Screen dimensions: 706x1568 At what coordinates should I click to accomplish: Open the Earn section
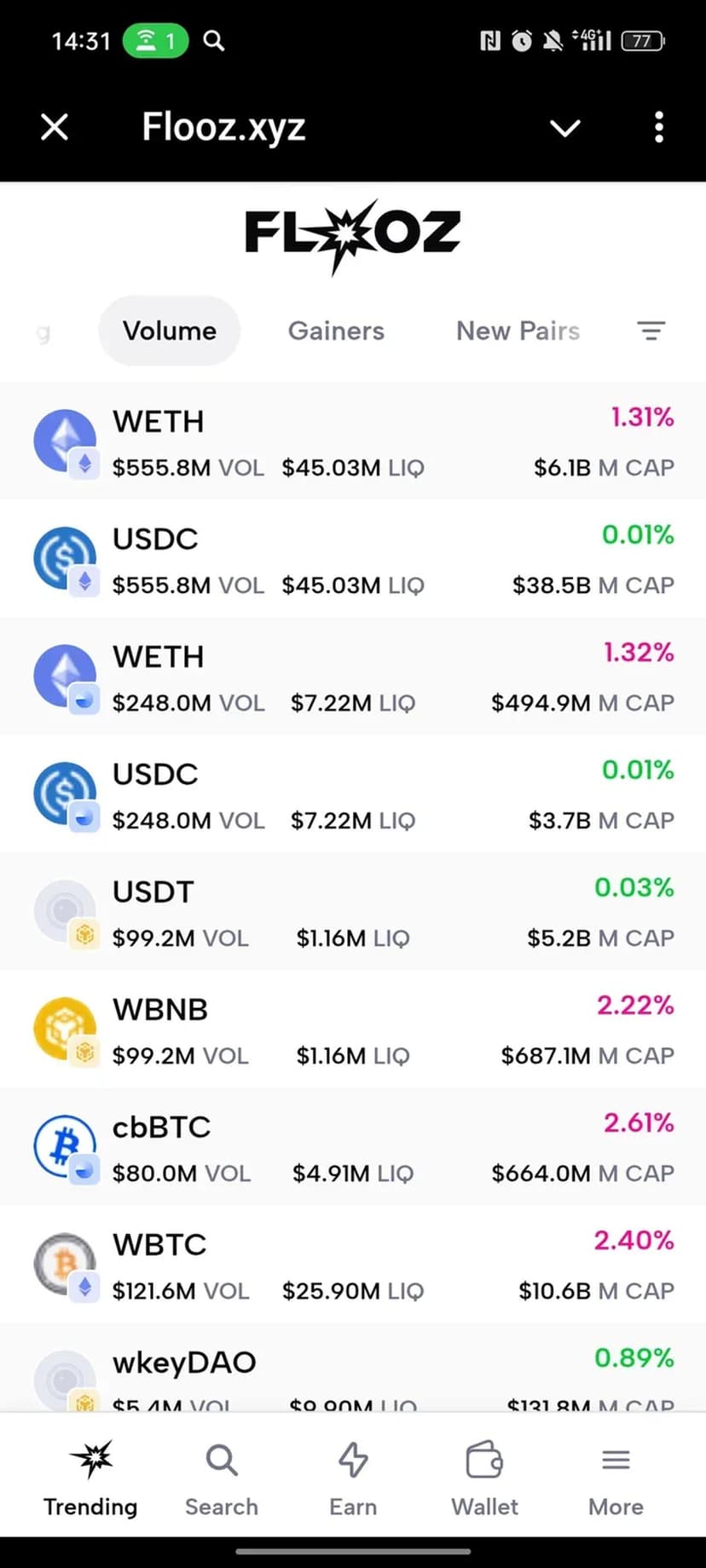pyautogui.click(x=353, y=1479)
